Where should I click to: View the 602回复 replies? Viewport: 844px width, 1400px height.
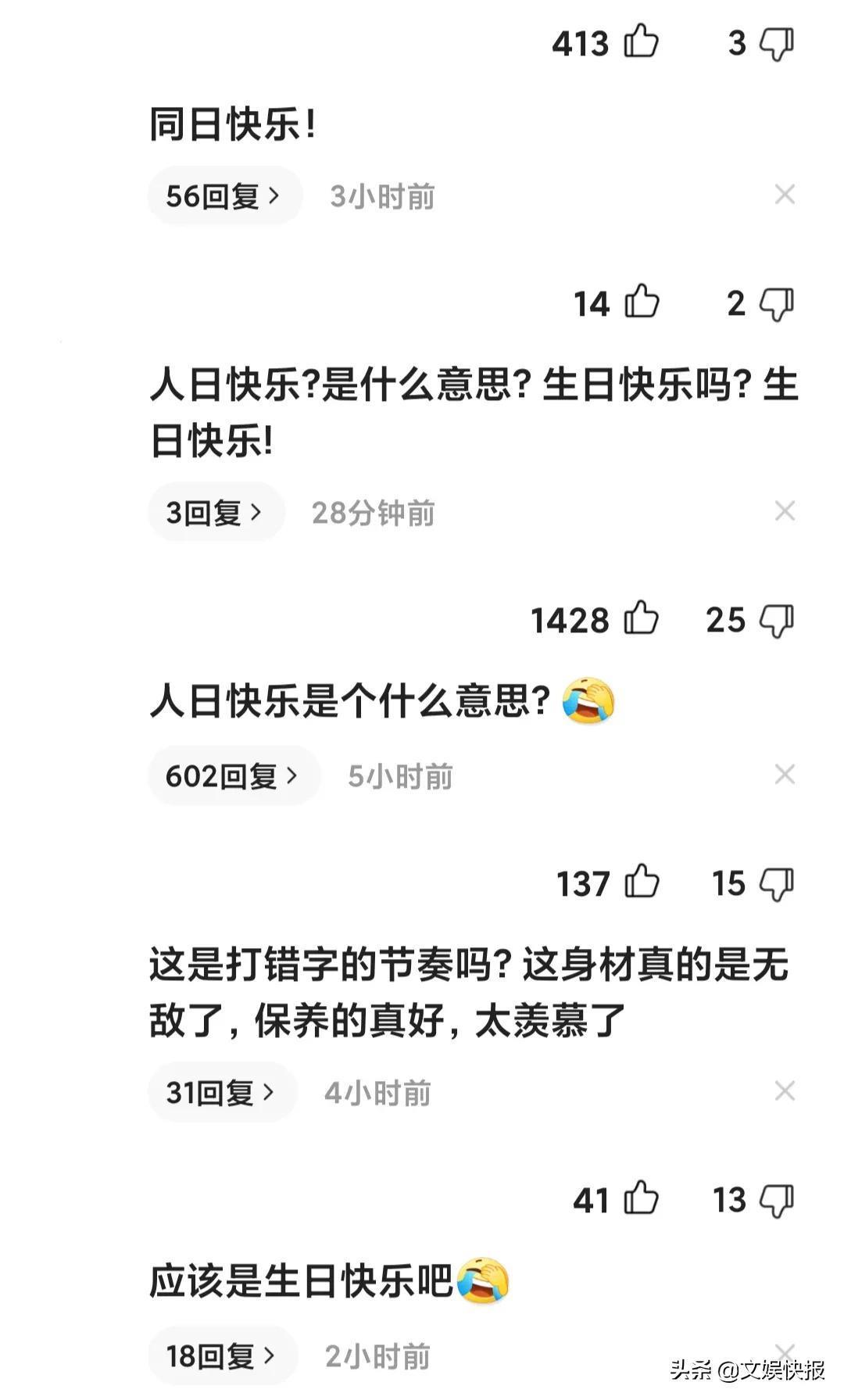(x=234, y=776)
